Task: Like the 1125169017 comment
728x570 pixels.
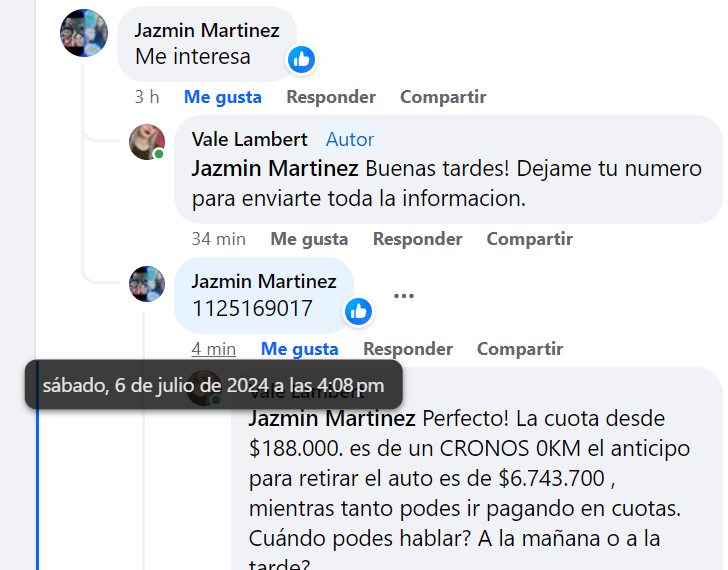Action: click(x=299, y=349)
